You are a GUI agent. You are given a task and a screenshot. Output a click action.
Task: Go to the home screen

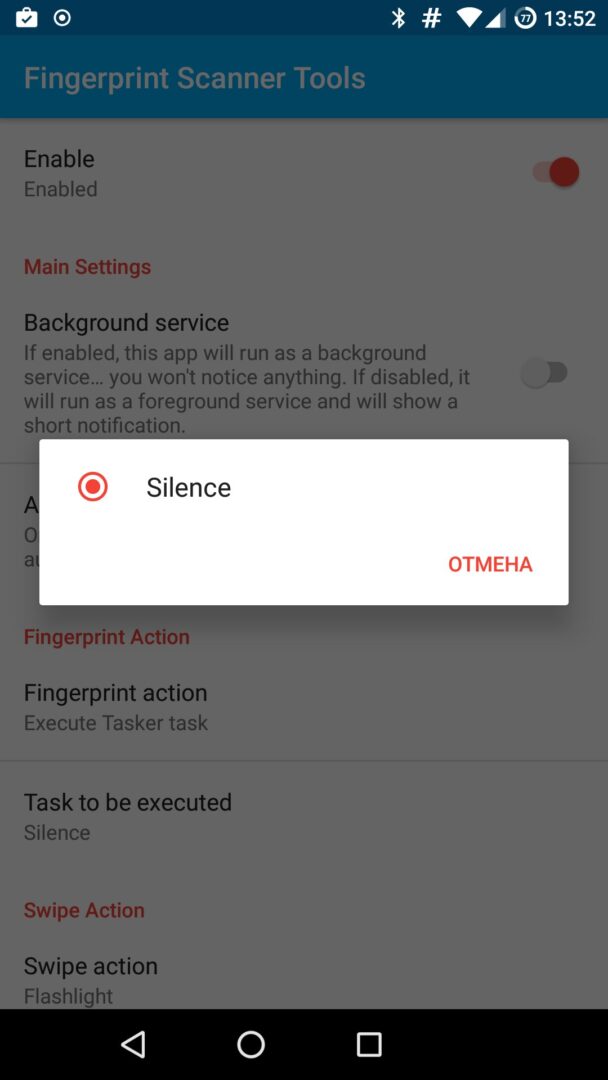(x=251, y=1044)
